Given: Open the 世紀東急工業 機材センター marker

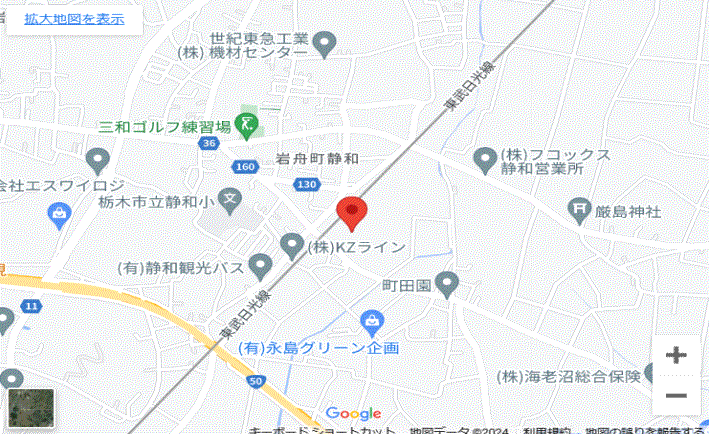Looking at the screenshot, I should (324, 43).
